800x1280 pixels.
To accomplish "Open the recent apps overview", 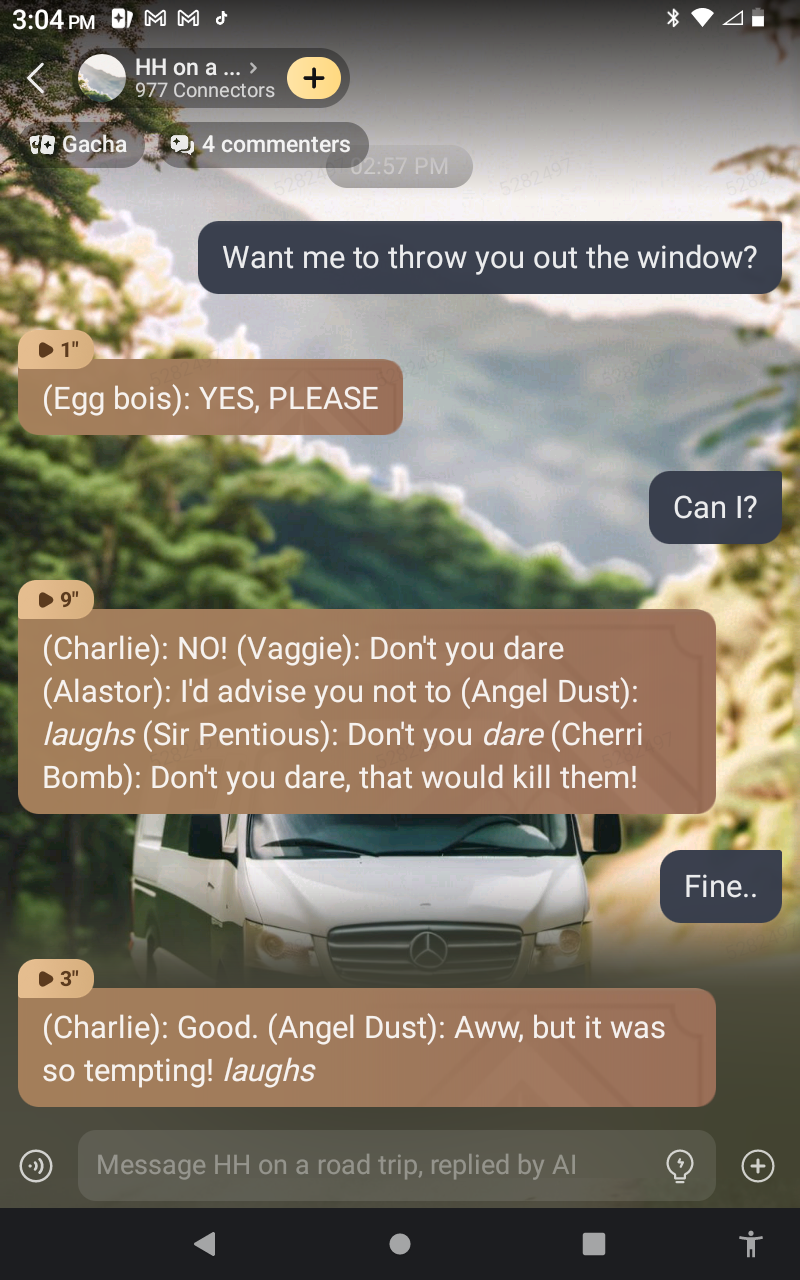I will pyautogui.click(x=594, y=1243).
